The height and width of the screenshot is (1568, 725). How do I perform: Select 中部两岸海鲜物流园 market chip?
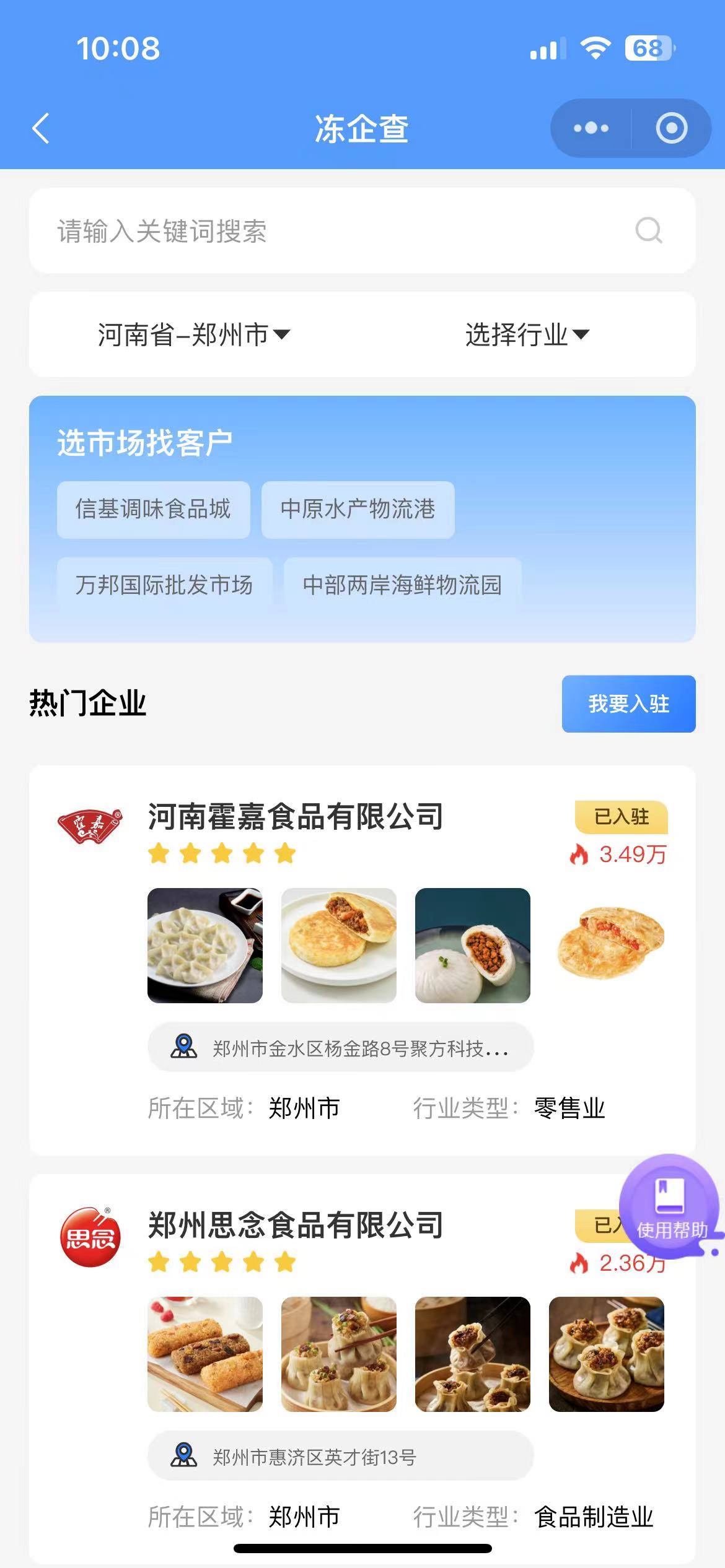[x=402, y=585]
